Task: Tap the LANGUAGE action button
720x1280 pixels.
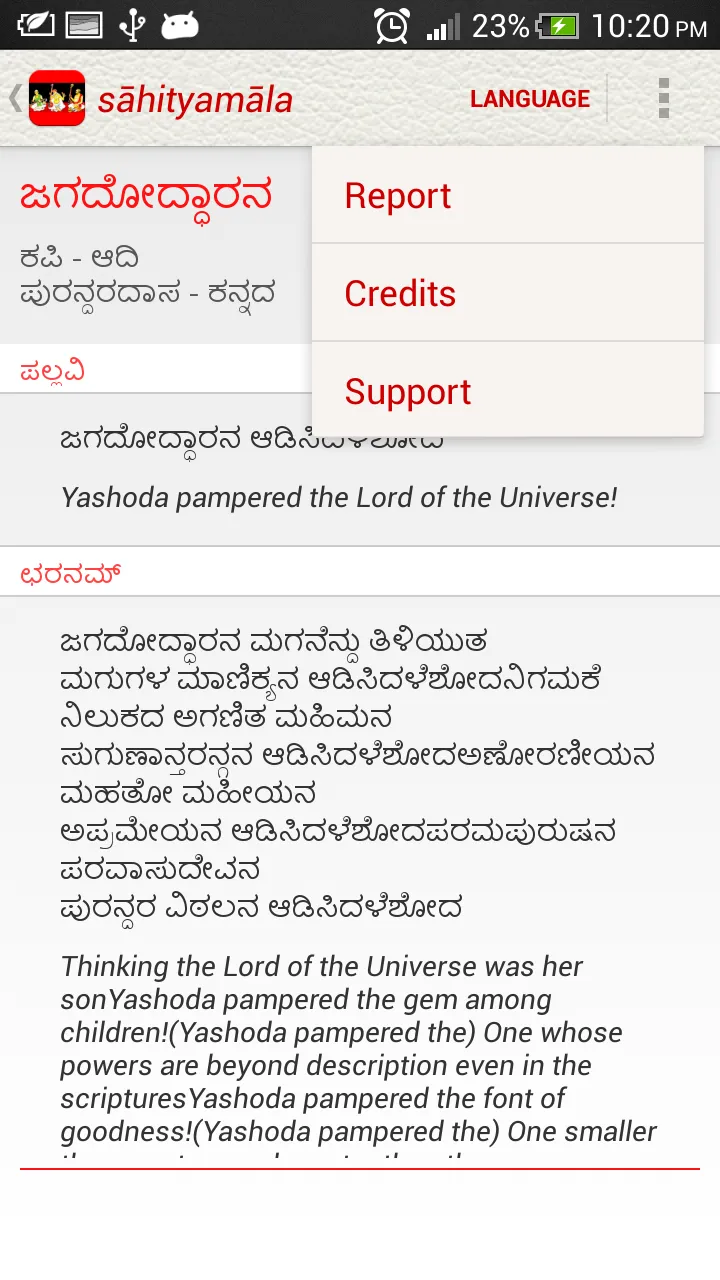Action: (x=530, y=99)
